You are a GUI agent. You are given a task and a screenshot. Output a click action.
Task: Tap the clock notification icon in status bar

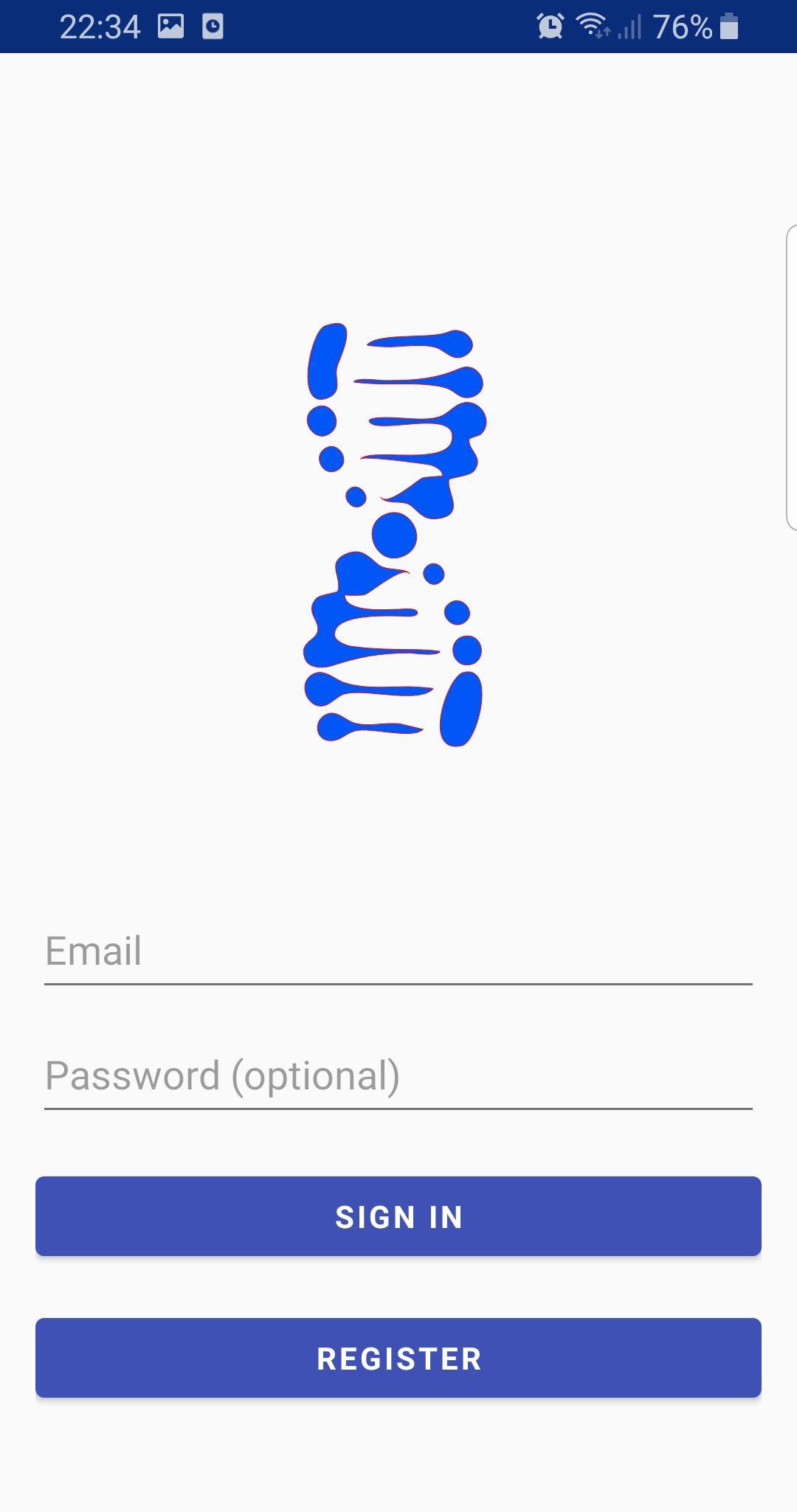click(213, 26)
